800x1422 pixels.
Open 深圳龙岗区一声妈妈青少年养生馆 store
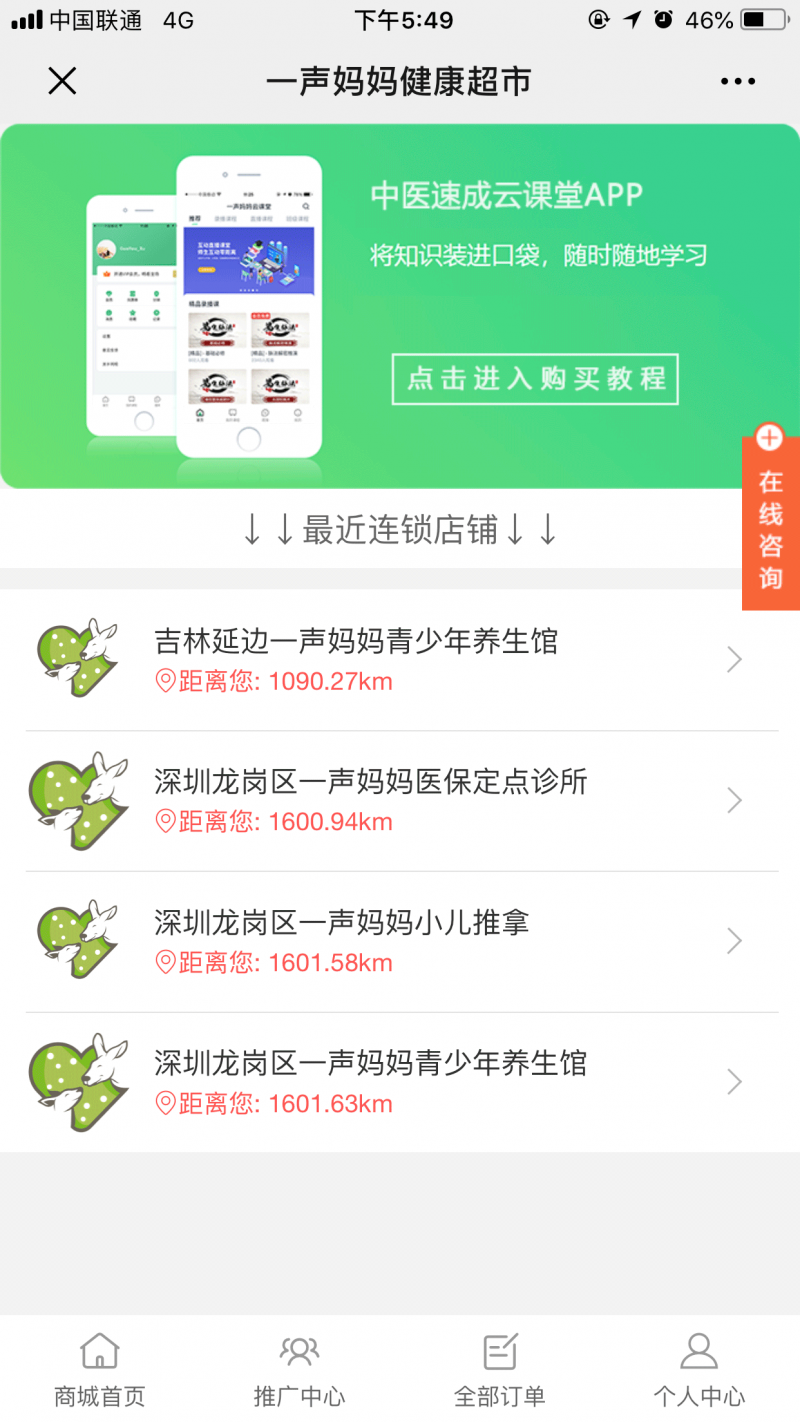tap(400, 1082)
